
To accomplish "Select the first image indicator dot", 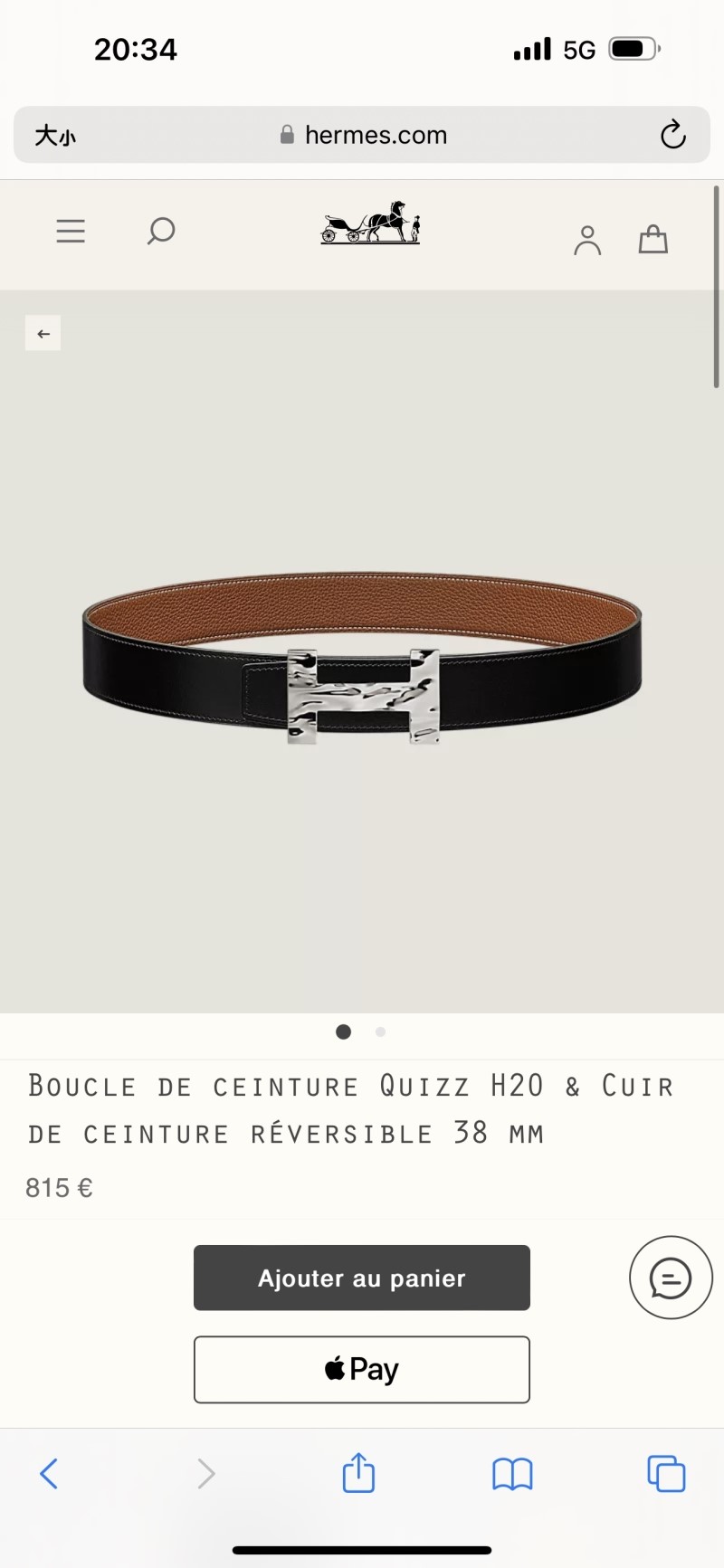I will [343, 1031].
